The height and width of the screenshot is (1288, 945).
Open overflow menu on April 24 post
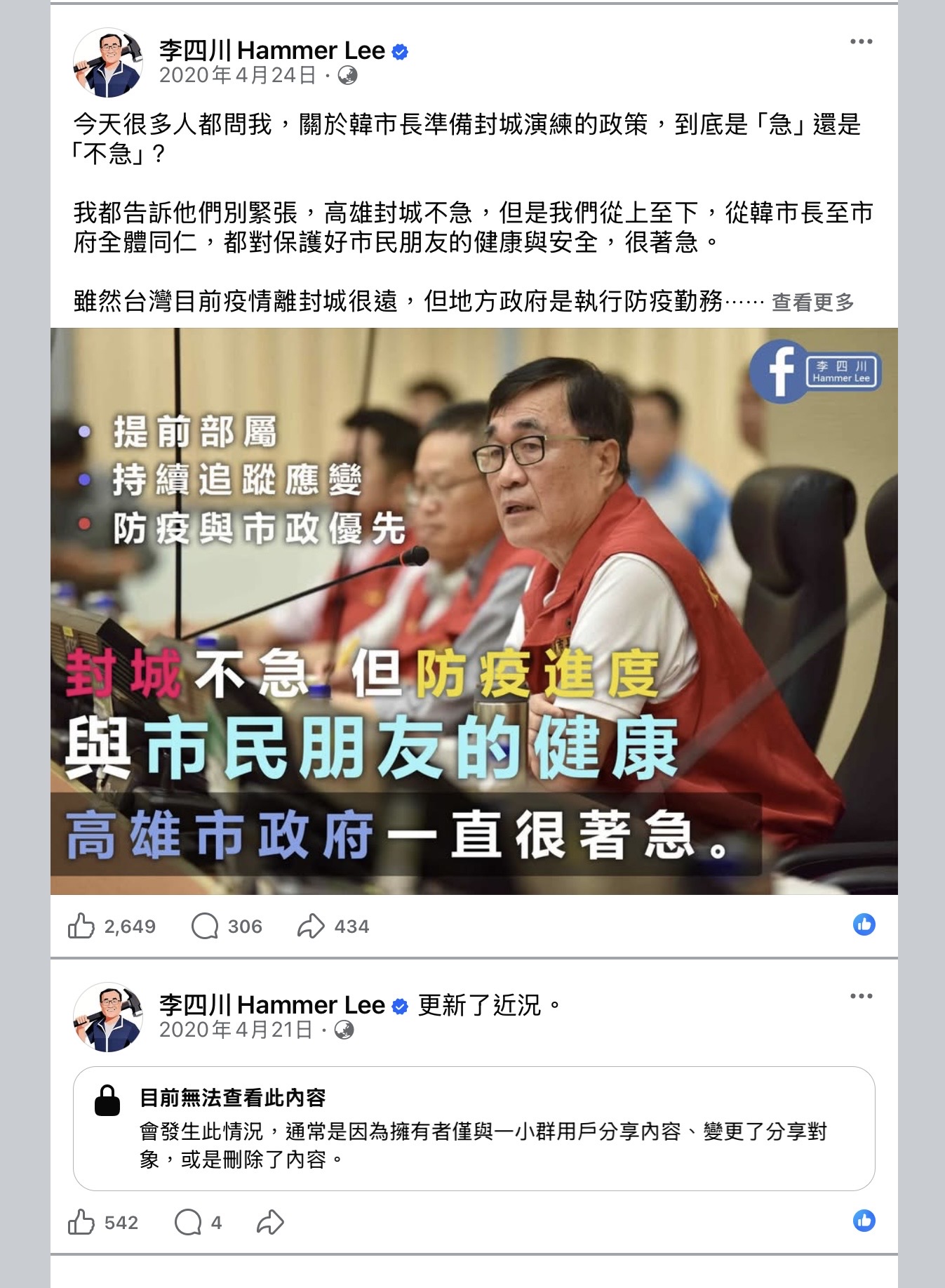point(861,41)
